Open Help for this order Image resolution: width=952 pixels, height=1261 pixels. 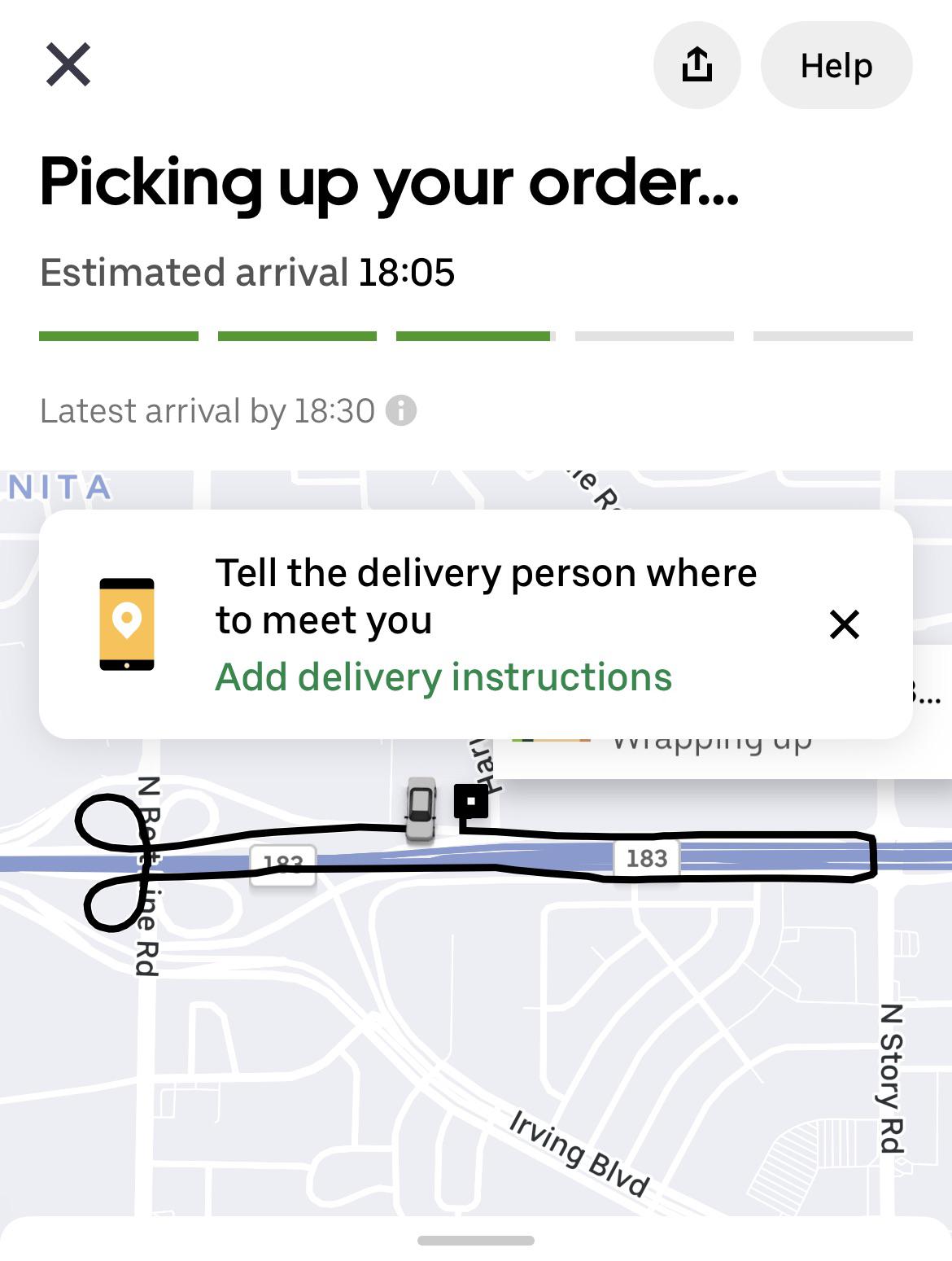(x=836, y=65)
